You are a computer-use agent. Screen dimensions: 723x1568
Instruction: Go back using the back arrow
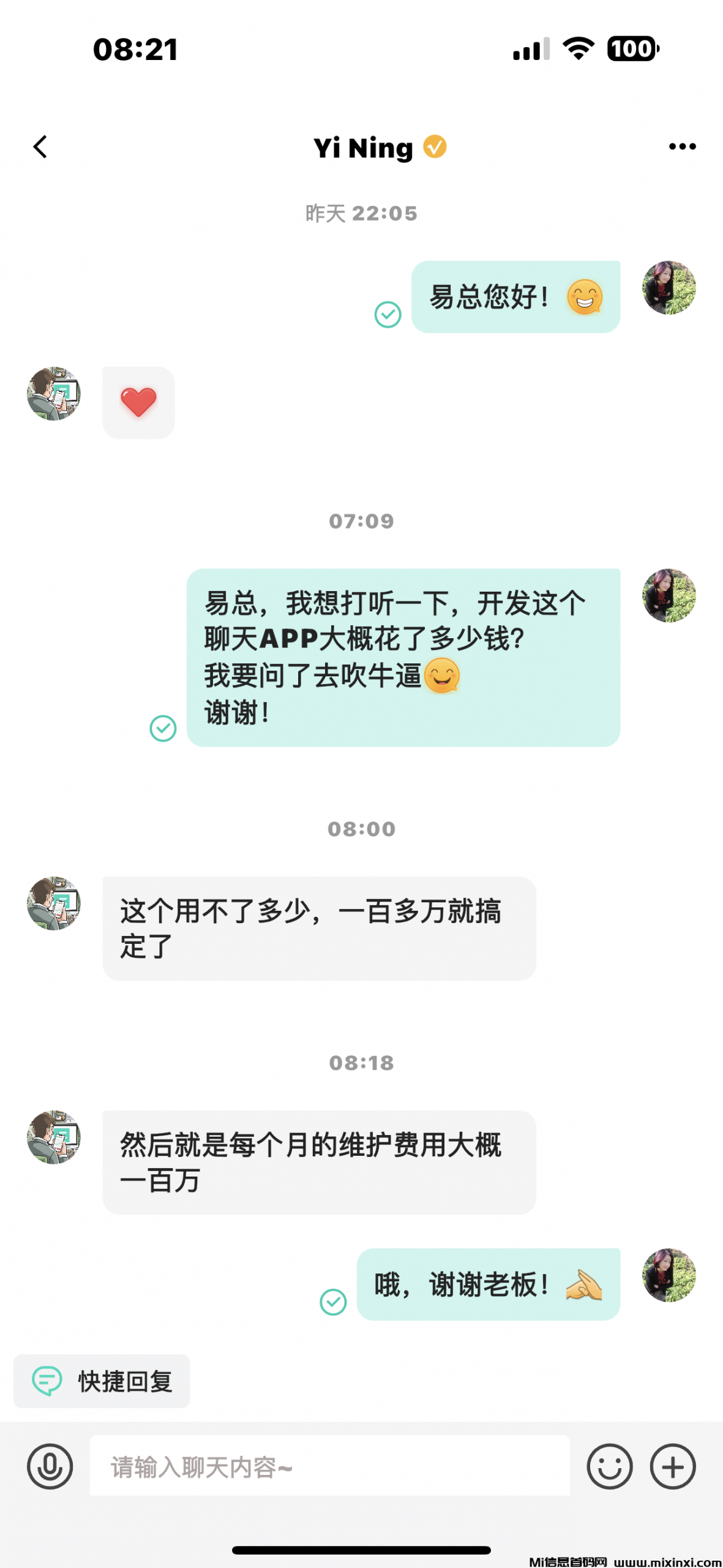tap(40, 146)
